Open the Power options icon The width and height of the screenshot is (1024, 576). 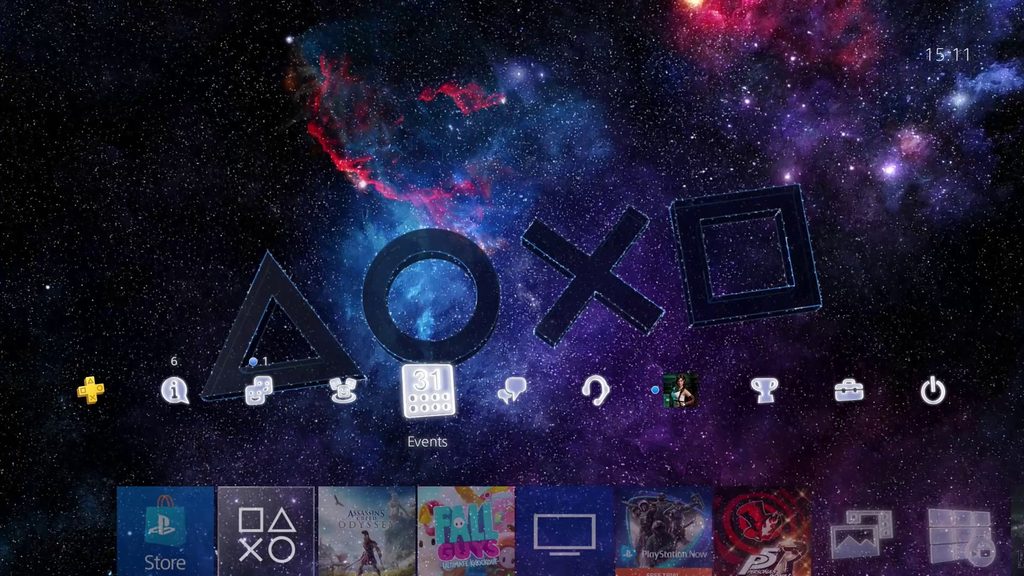click(933, 391)
